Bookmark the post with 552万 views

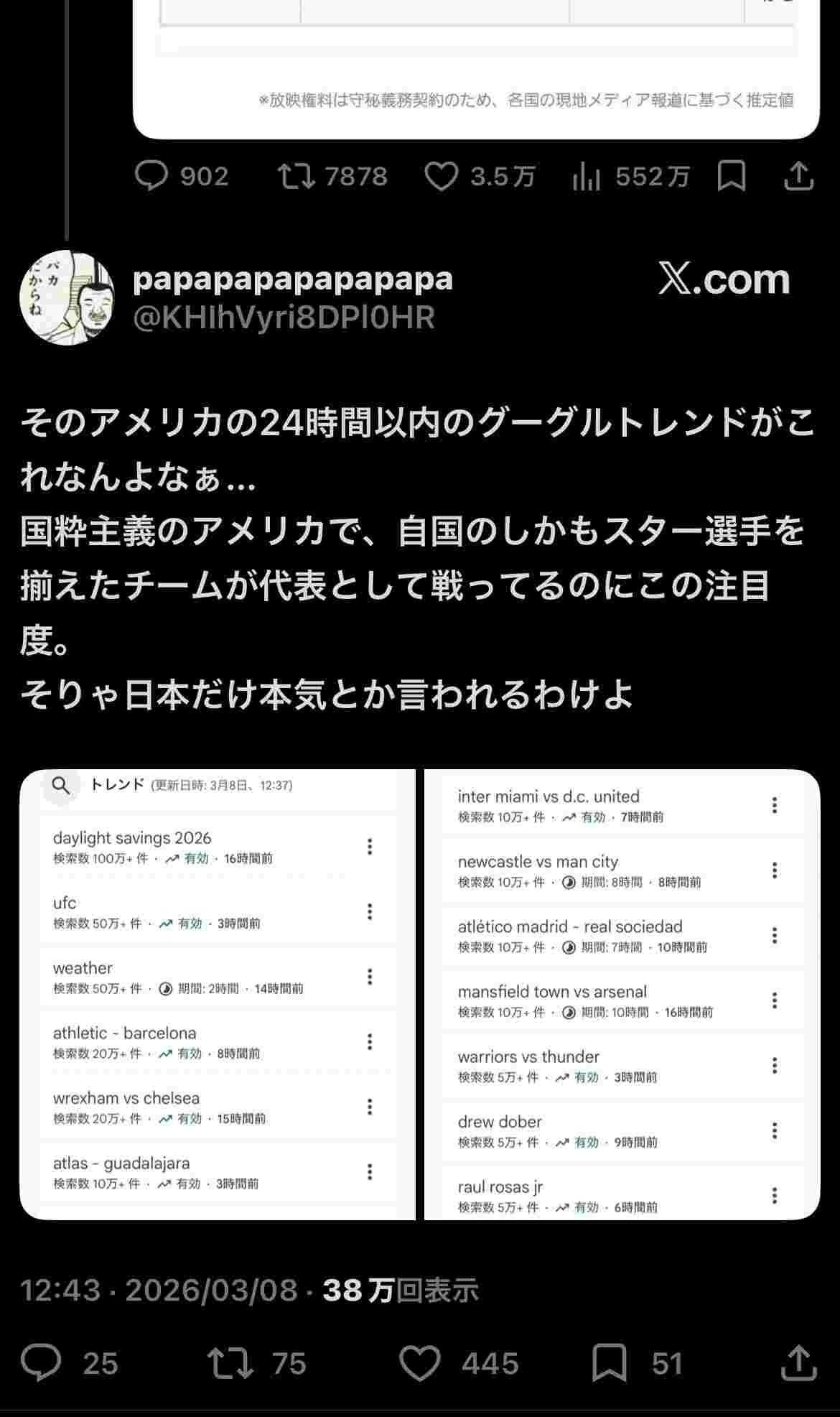(x=731, y=176)
